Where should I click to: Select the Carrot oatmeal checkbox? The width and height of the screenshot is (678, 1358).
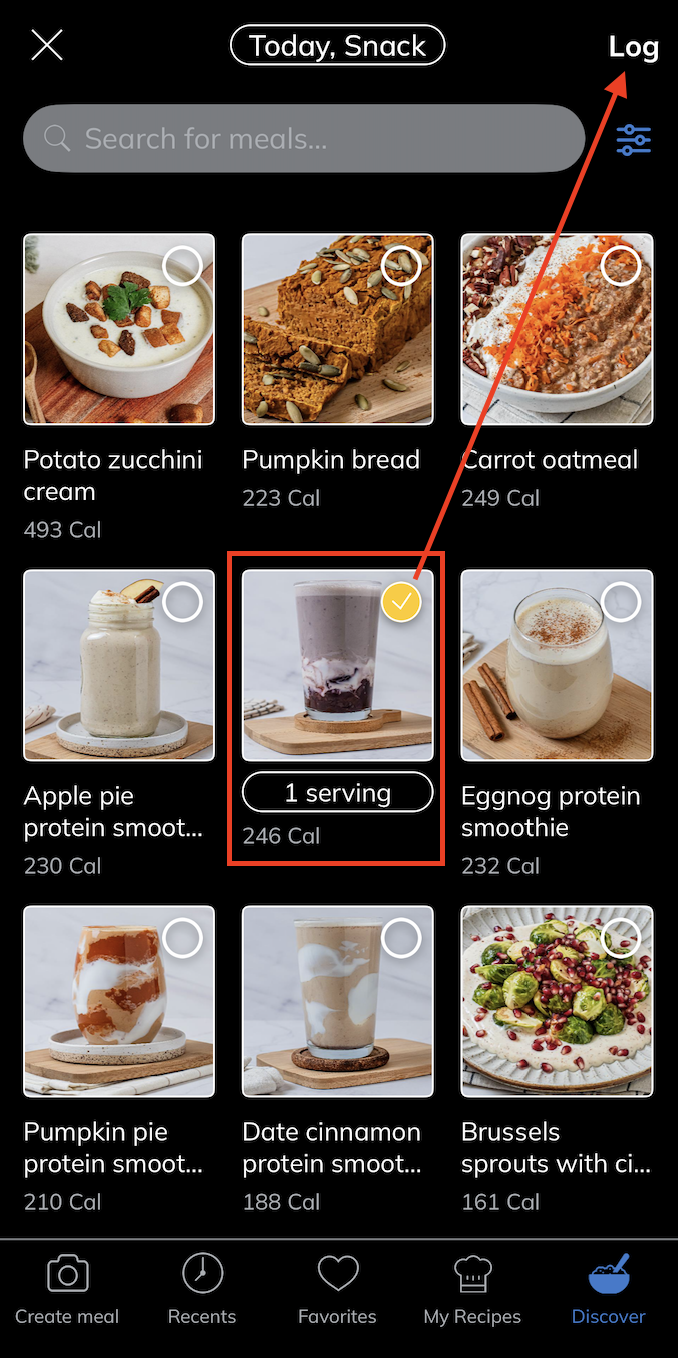click(x=620, y=266)
